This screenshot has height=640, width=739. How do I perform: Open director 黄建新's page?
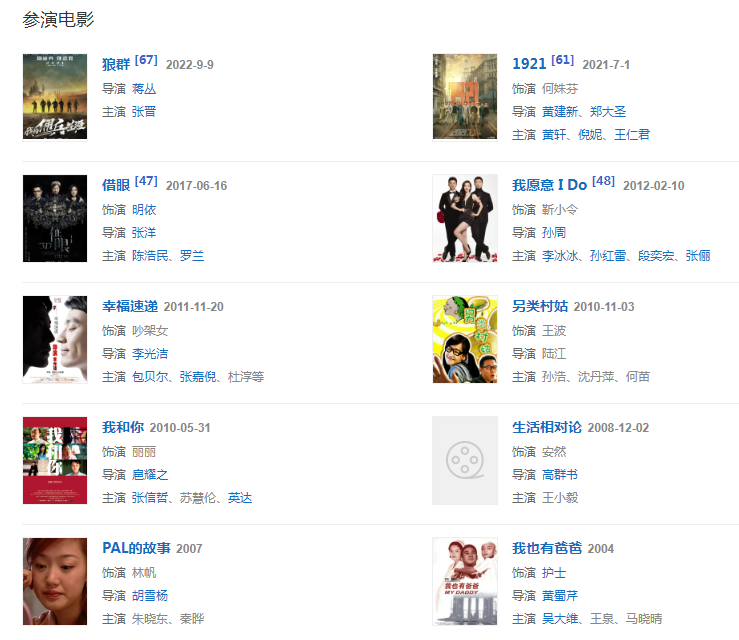pyautogui.click(x=561, y=112)
